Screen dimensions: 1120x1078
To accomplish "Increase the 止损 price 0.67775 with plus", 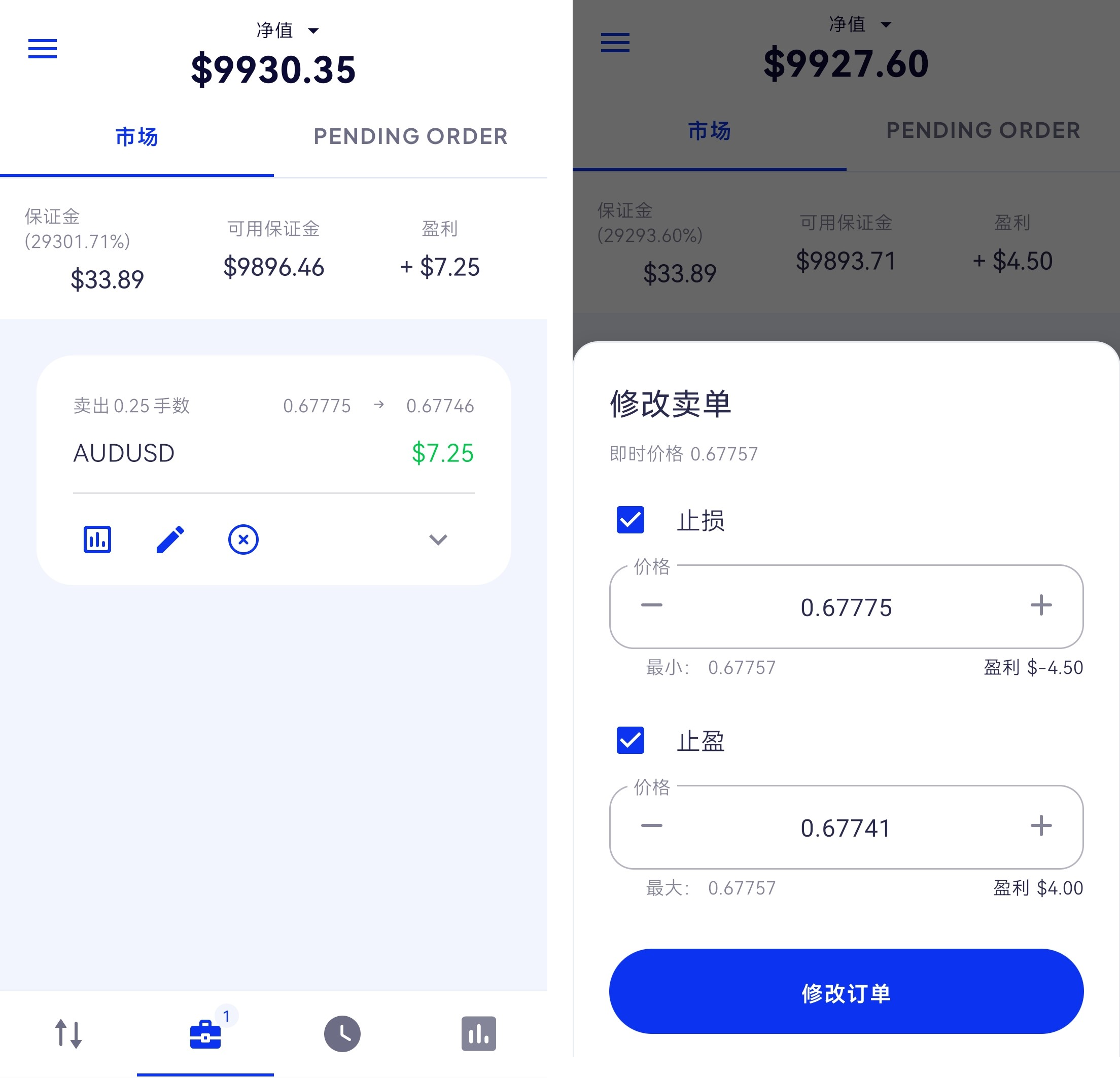I will [x=1041, y=605].
